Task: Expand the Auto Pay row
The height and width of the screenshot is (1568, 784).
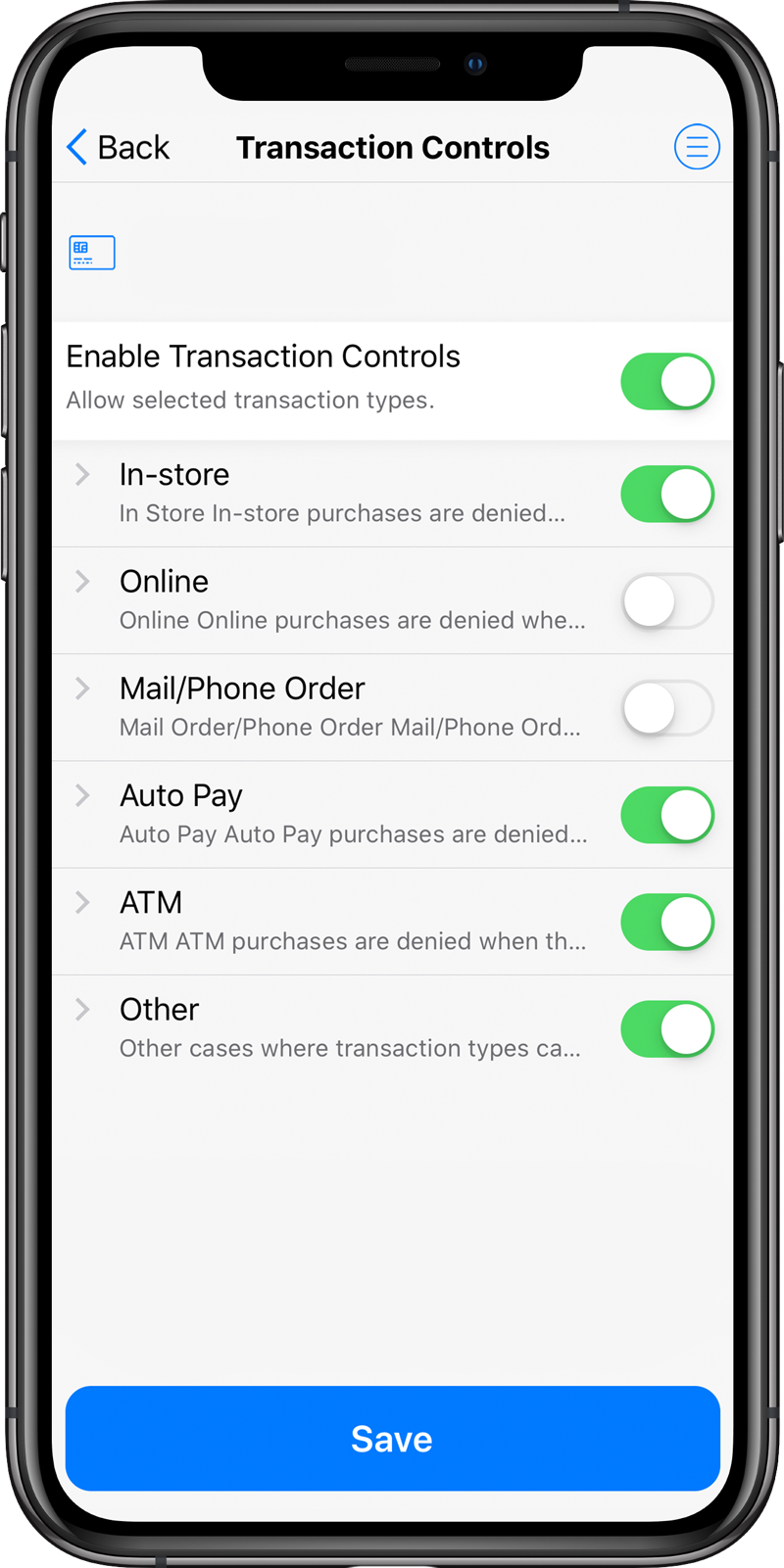Action: tap(83, 795)
